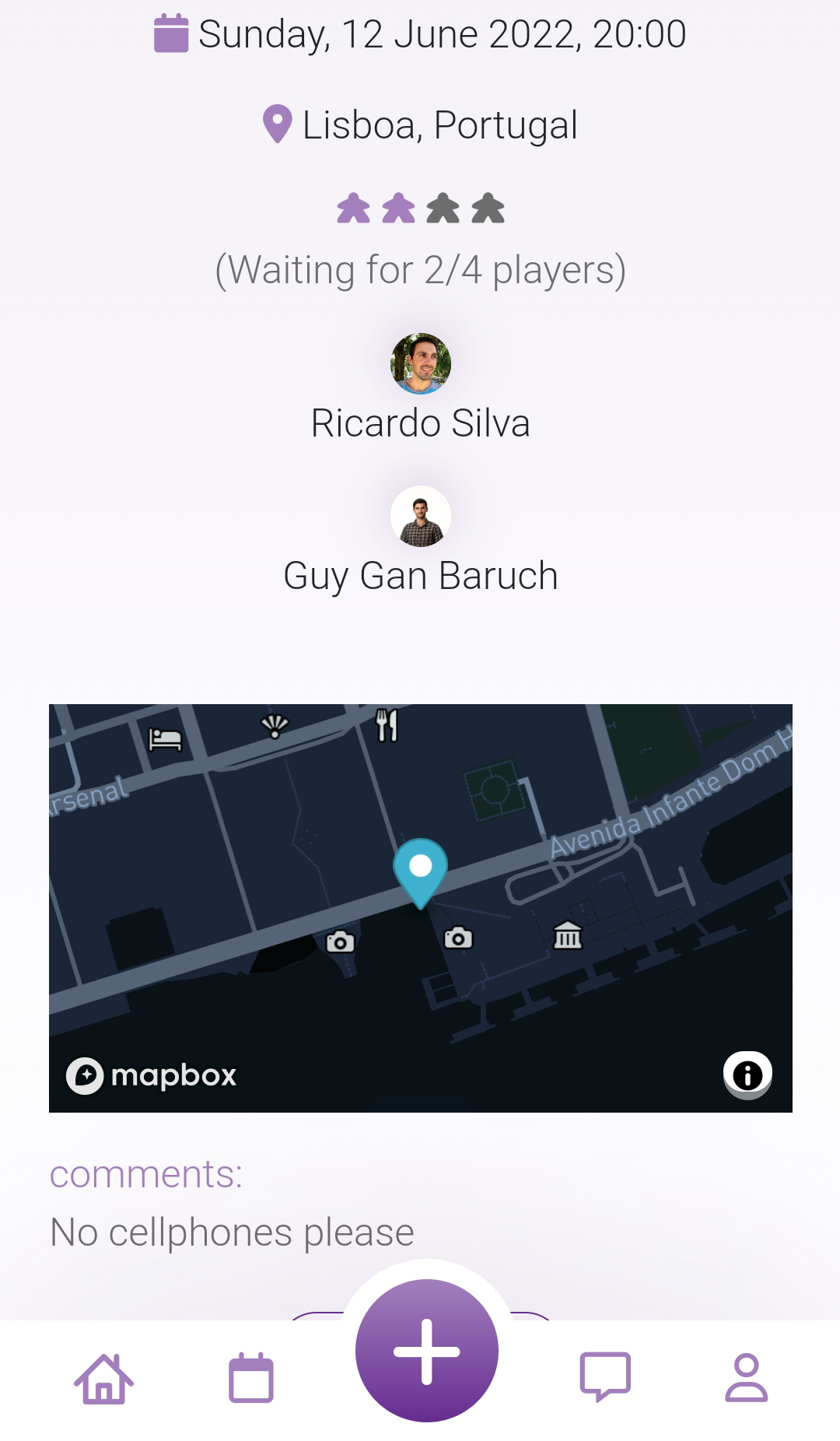840x1441 pixels.
Task: Open Ricardo Silva's profile
Action: [420, 364]
